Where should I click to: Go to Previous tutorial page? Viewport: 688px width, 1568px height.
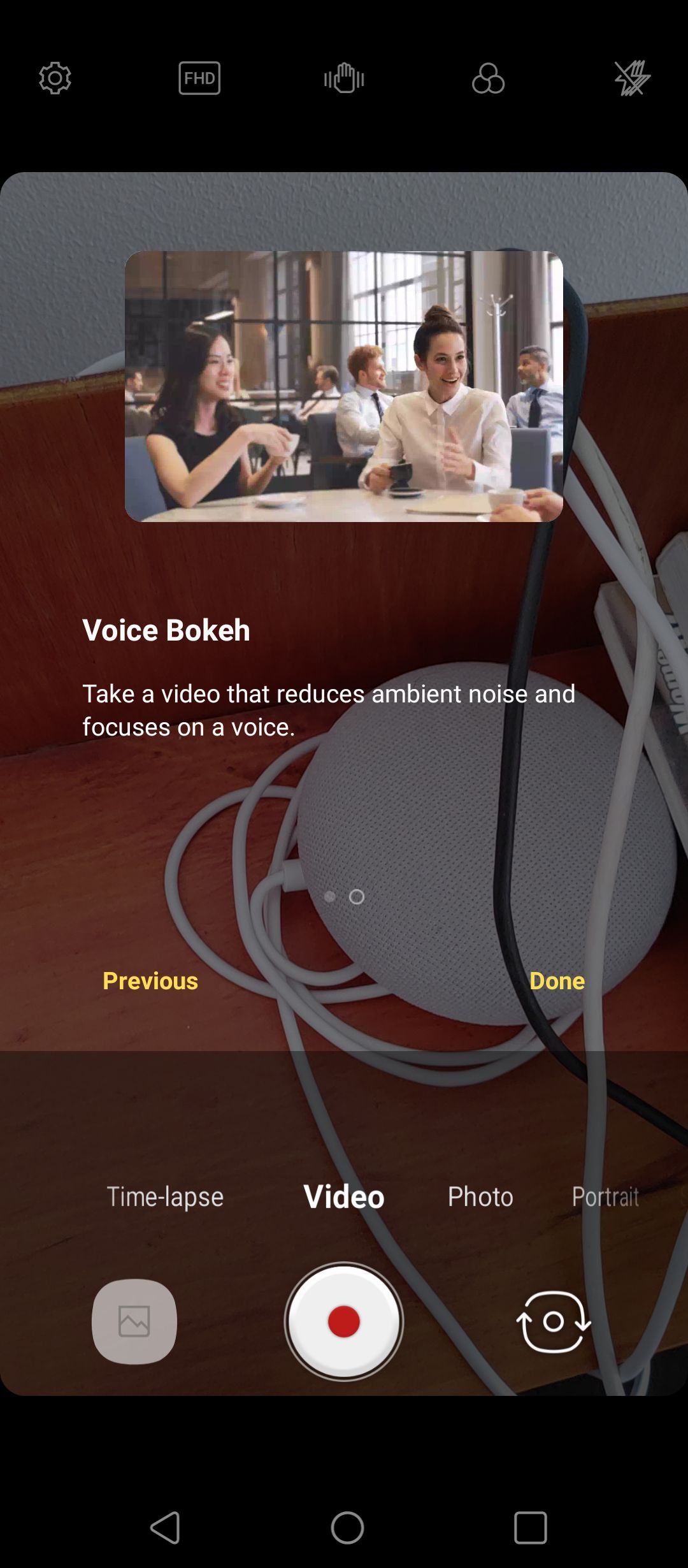(x=150, y=981)
